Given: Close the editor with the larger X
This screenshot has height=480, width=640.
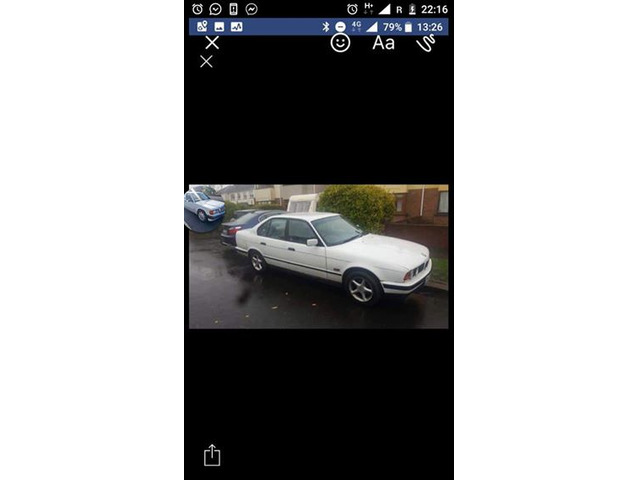Looking at the screenshot, I should 212,43.
